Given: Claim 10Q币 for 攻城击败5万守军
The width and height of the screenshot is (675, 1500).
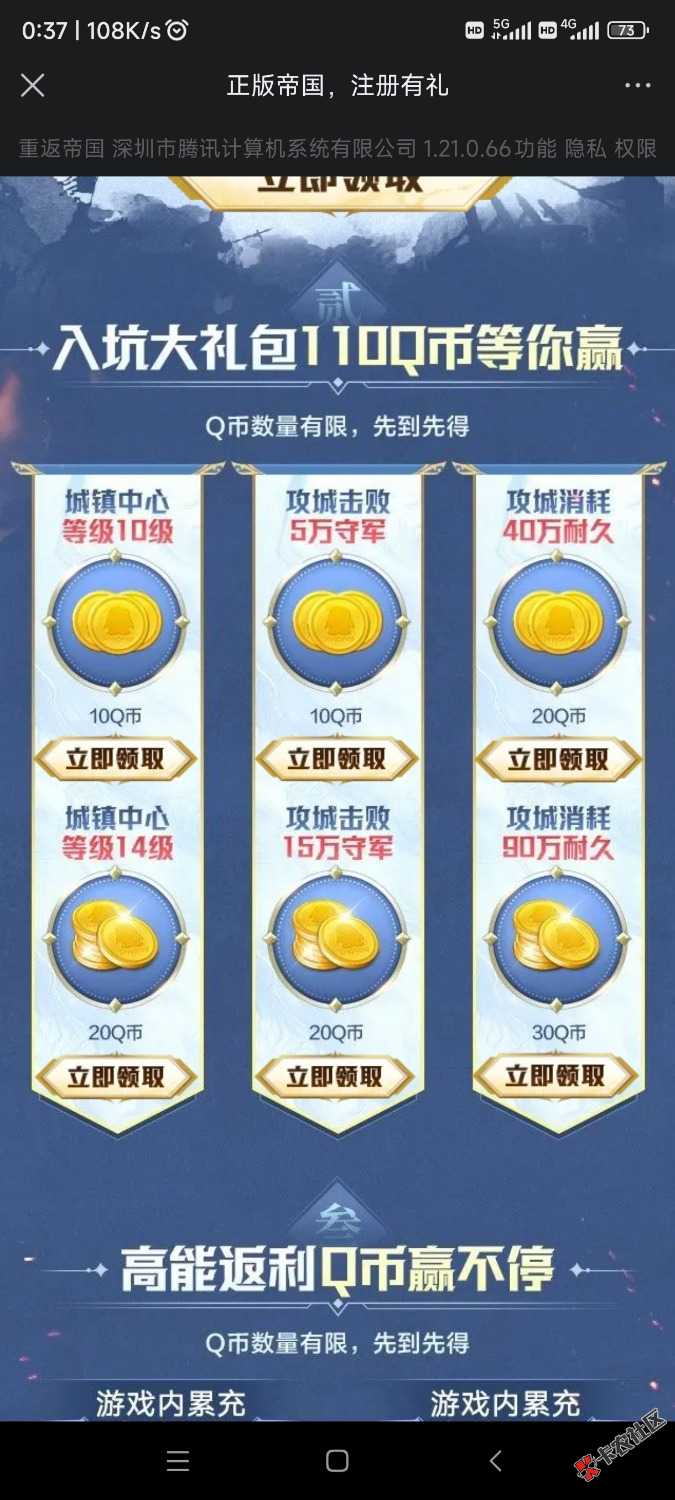Looking at the screenshot, I should (x=336, y=760).
